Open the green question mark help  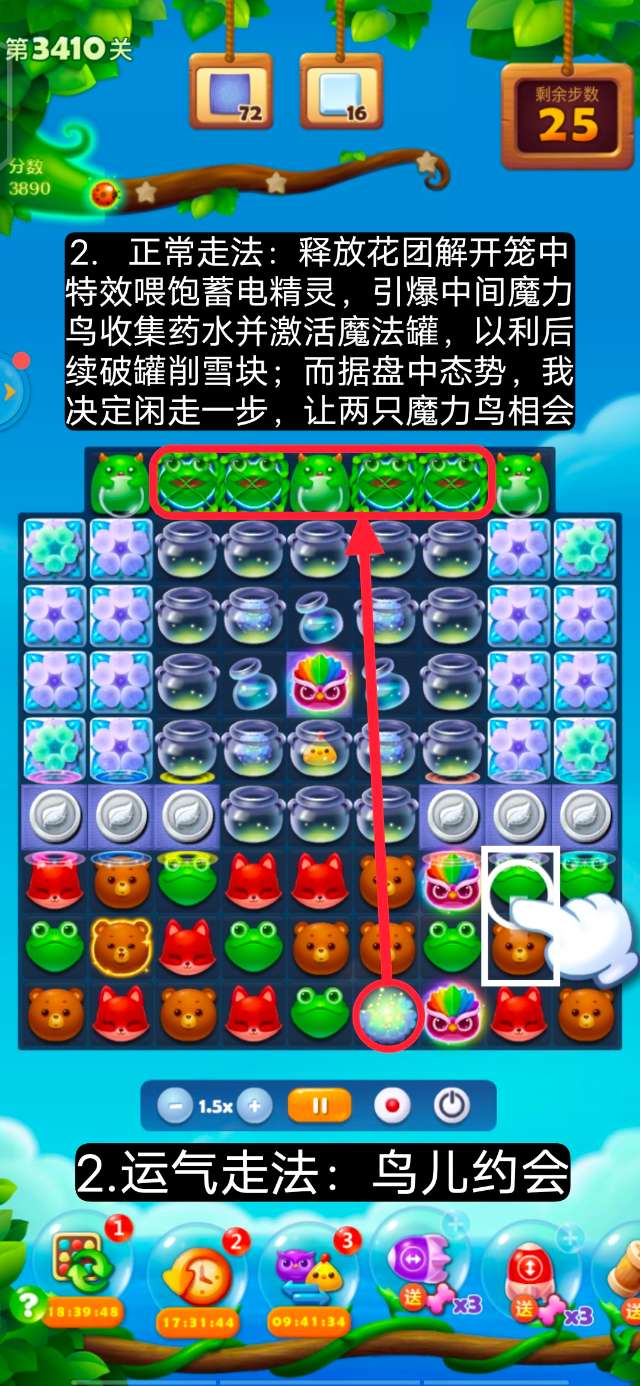tap(24, 1304)
